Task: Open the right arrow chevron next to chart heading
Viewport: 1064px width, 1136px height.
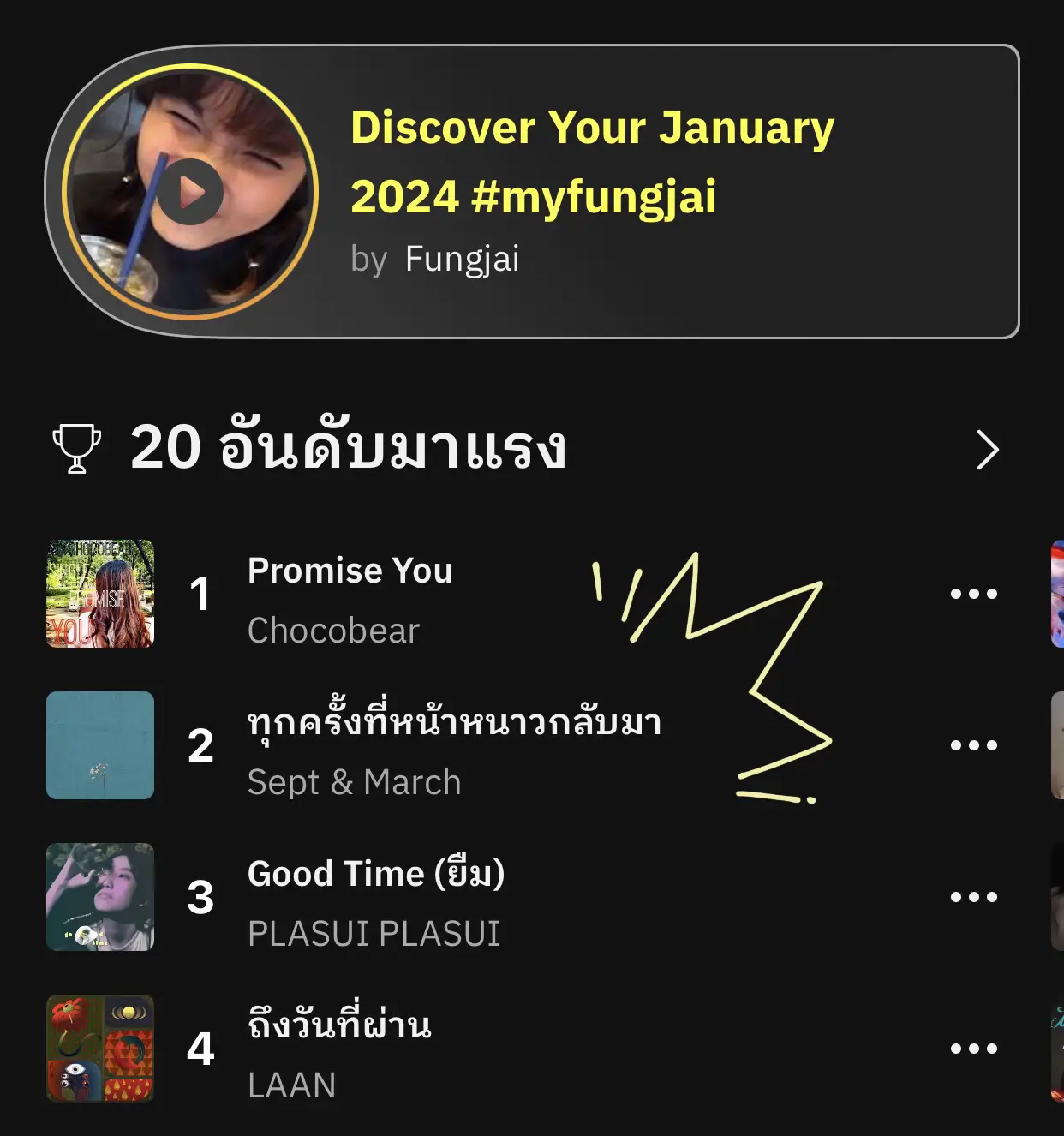Action: click(987, 450)
